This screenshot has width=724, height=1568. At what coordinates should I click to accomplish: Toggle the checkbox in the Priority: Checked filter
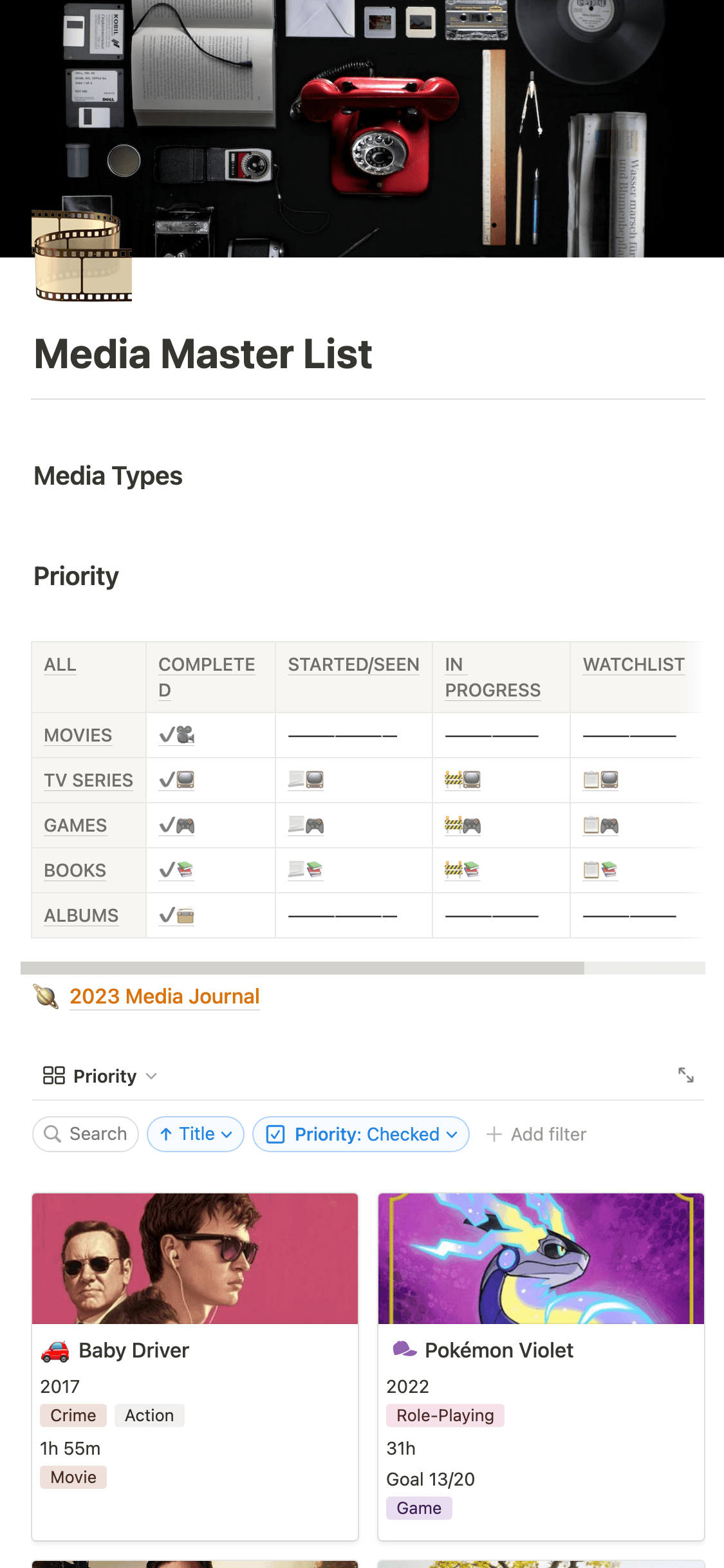(275, 1134)
